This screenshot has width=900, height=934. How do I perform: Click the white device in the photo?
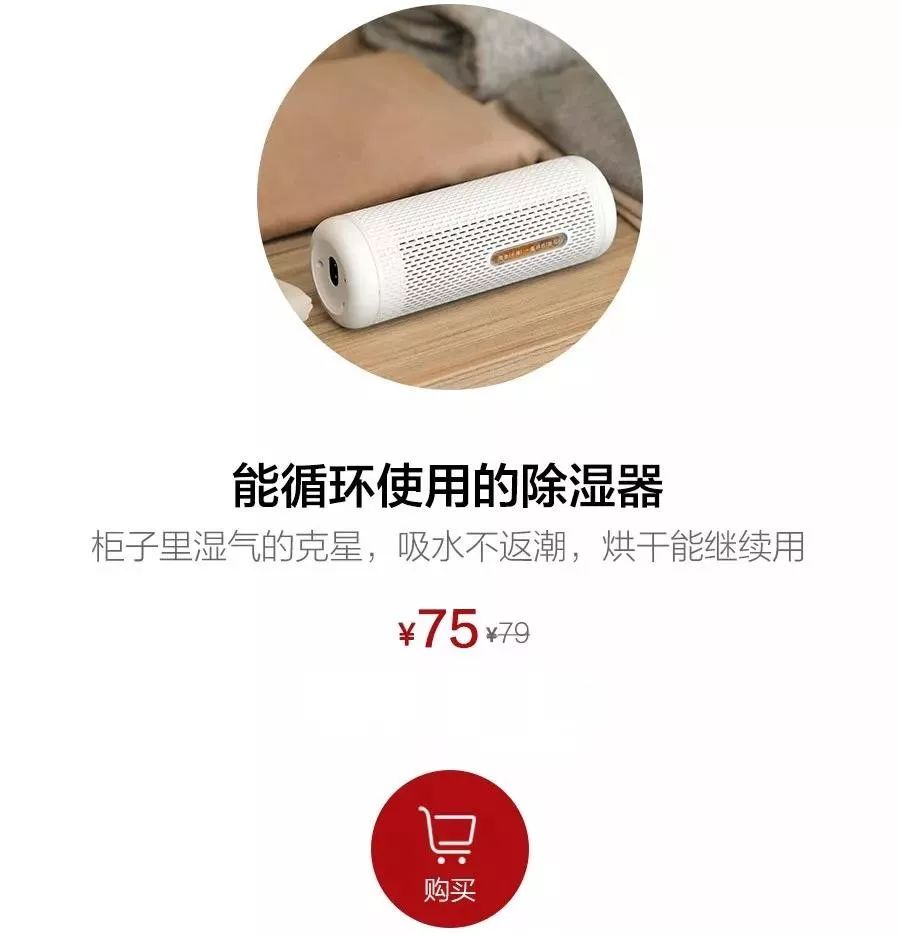[x=460, y=250]
